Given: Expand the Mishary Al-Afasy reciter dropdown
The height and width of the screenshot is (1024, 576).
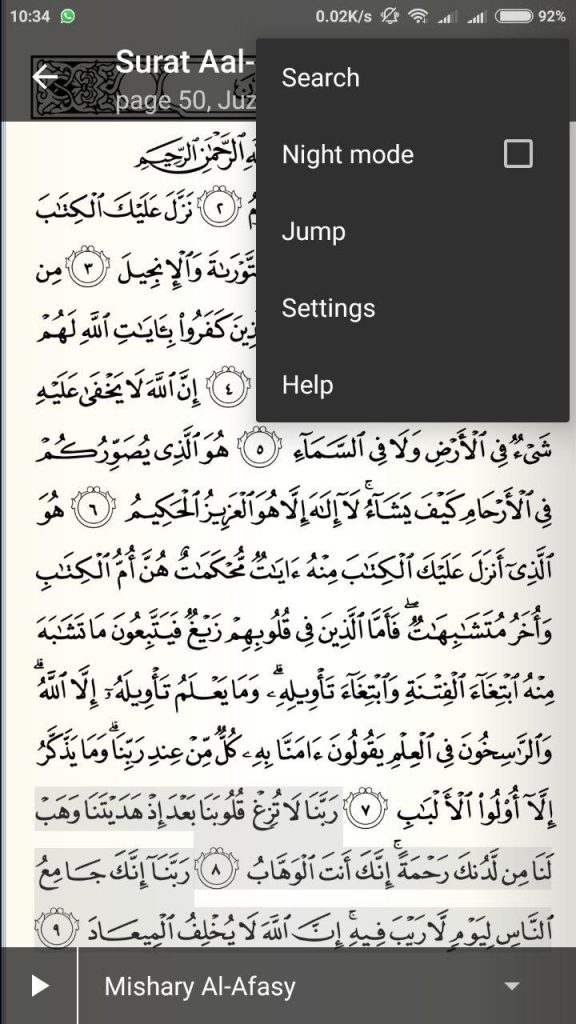Looking at the screenshot, I should coord(513,986).
